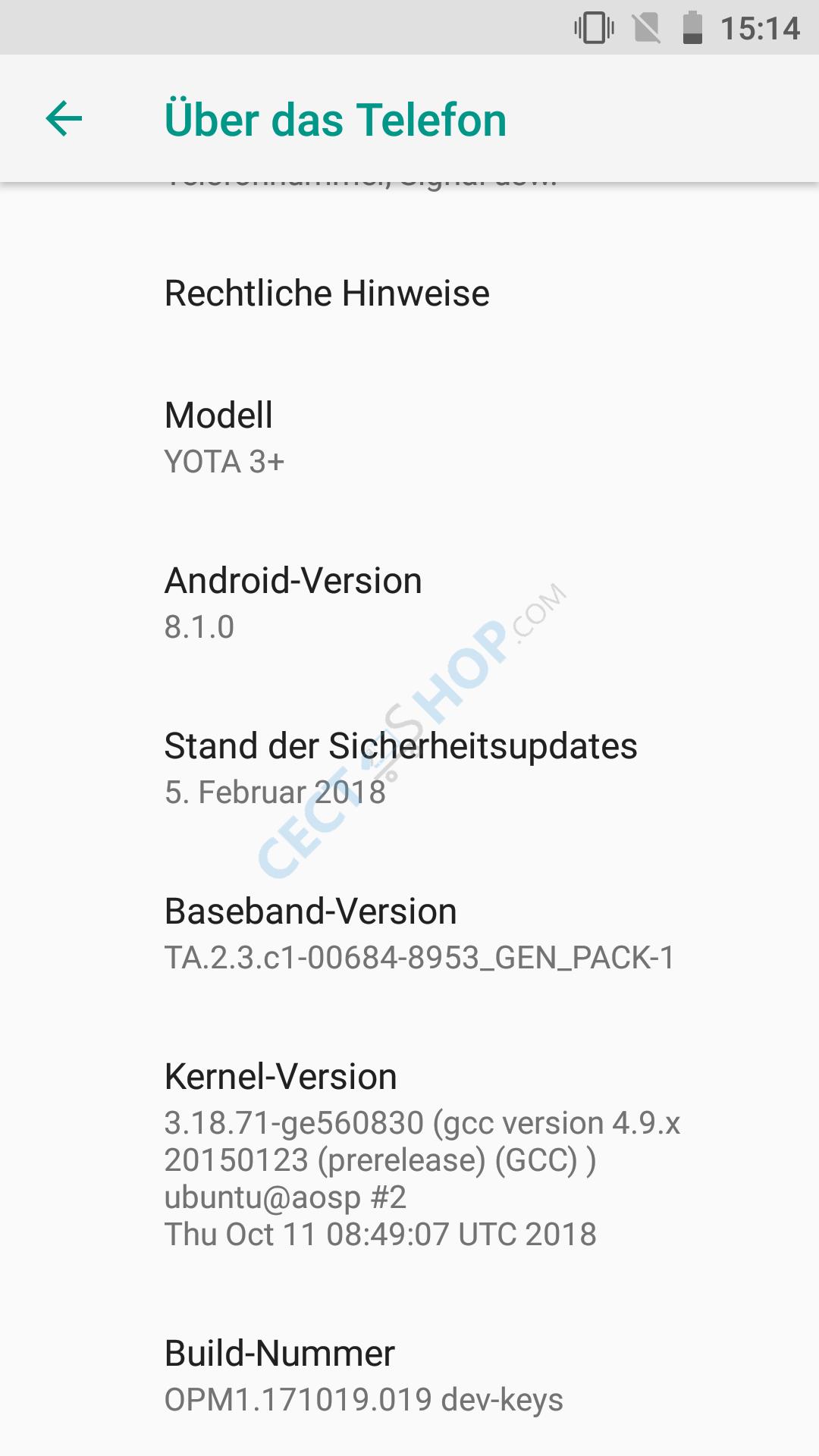Tap the Build-Nummer row
This screenshot has height=1456, width=819.
pos(409,1376)
